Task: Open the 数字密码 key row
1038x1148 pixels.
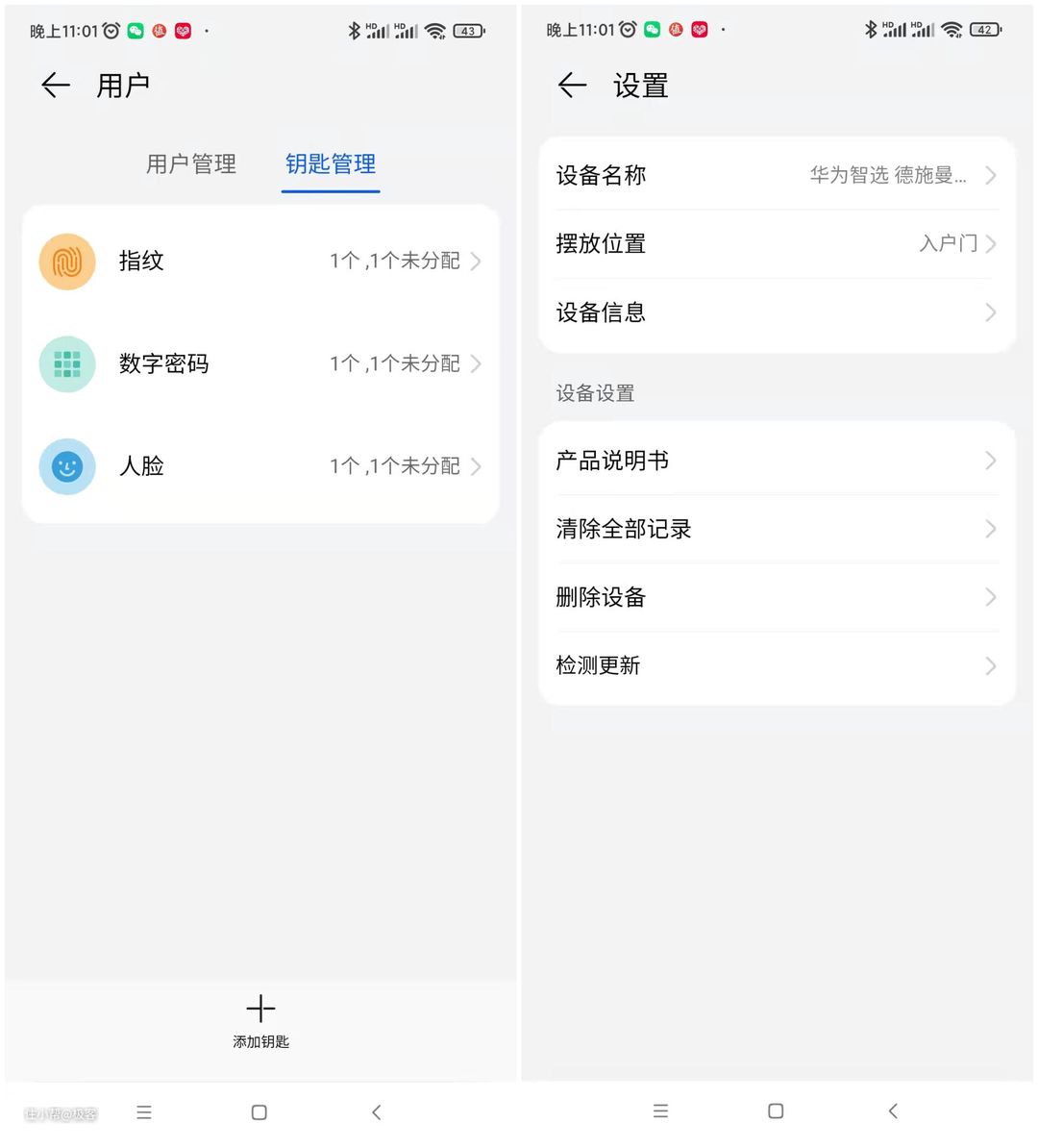Action: click(260, 364)
